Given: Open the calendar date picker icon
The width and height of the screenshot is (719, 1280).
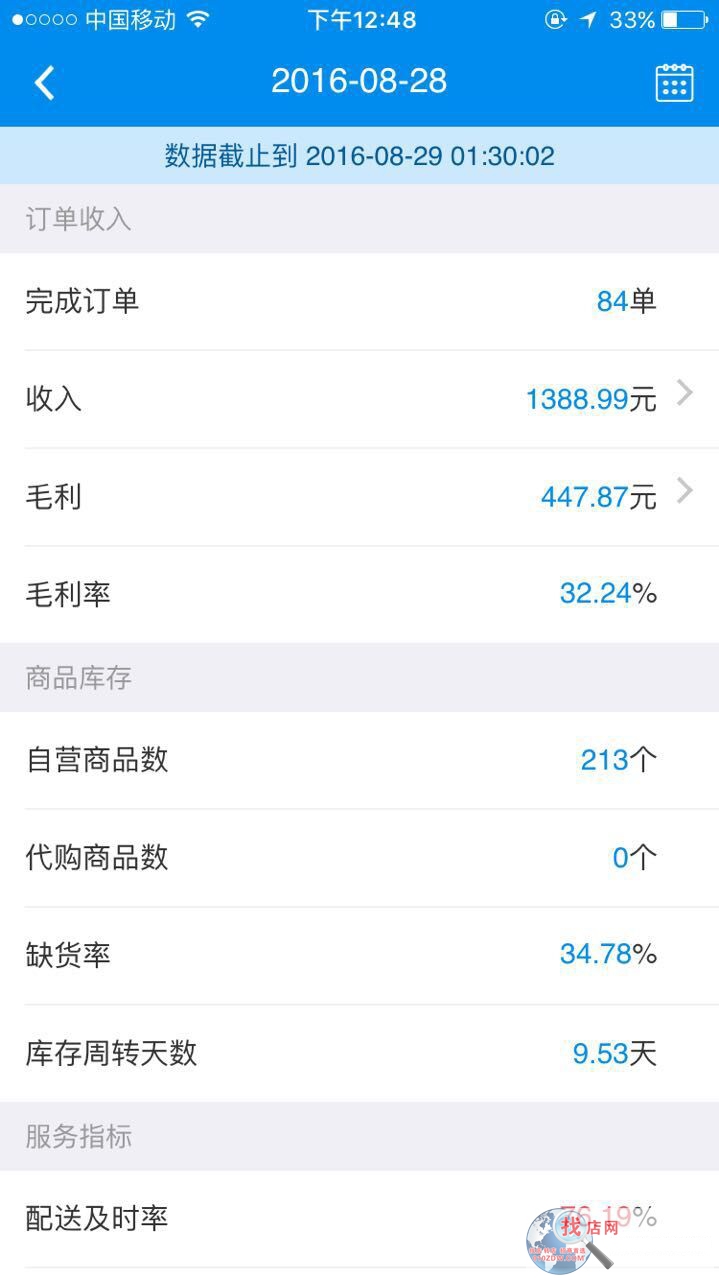Looking at the screenshot, I should point(674,83).
